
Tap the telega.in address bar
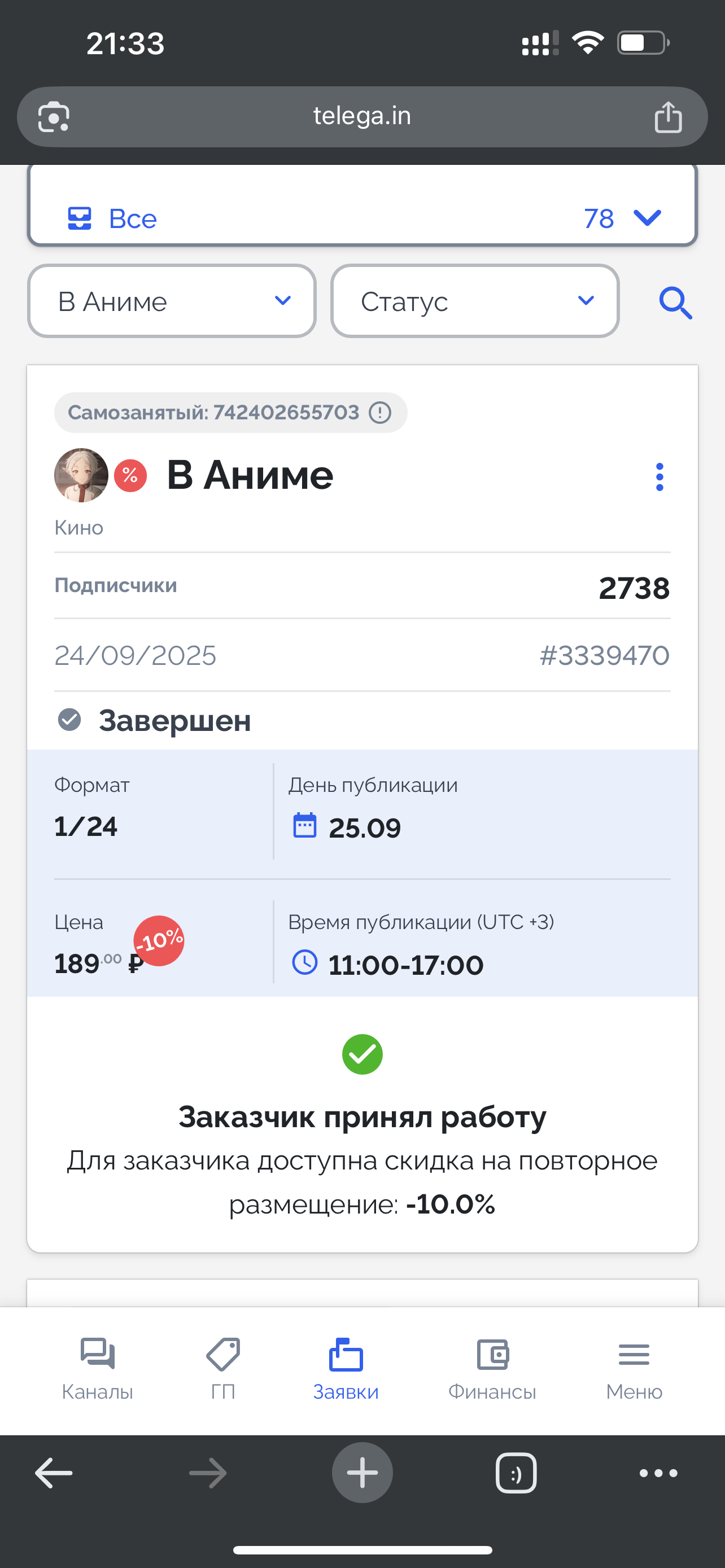362,116
